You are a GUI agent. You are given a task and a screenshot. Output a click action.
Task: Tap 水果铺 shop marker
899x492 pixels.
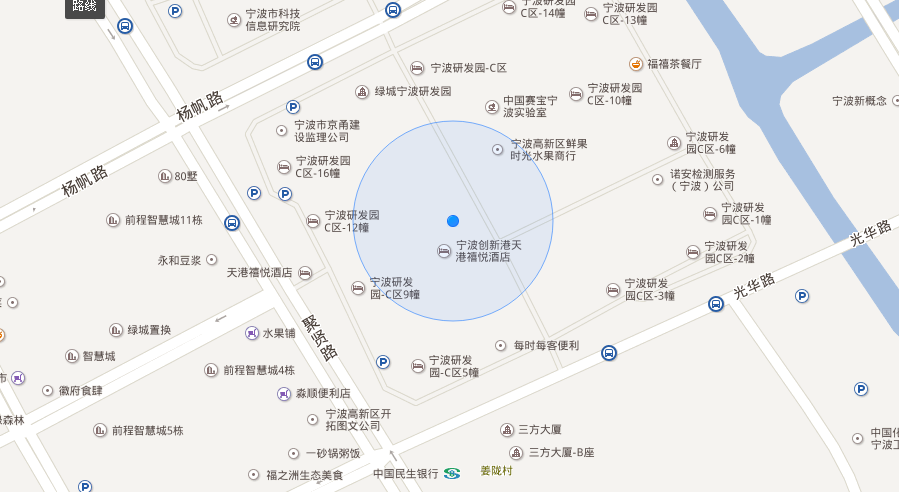coord(250,333)
